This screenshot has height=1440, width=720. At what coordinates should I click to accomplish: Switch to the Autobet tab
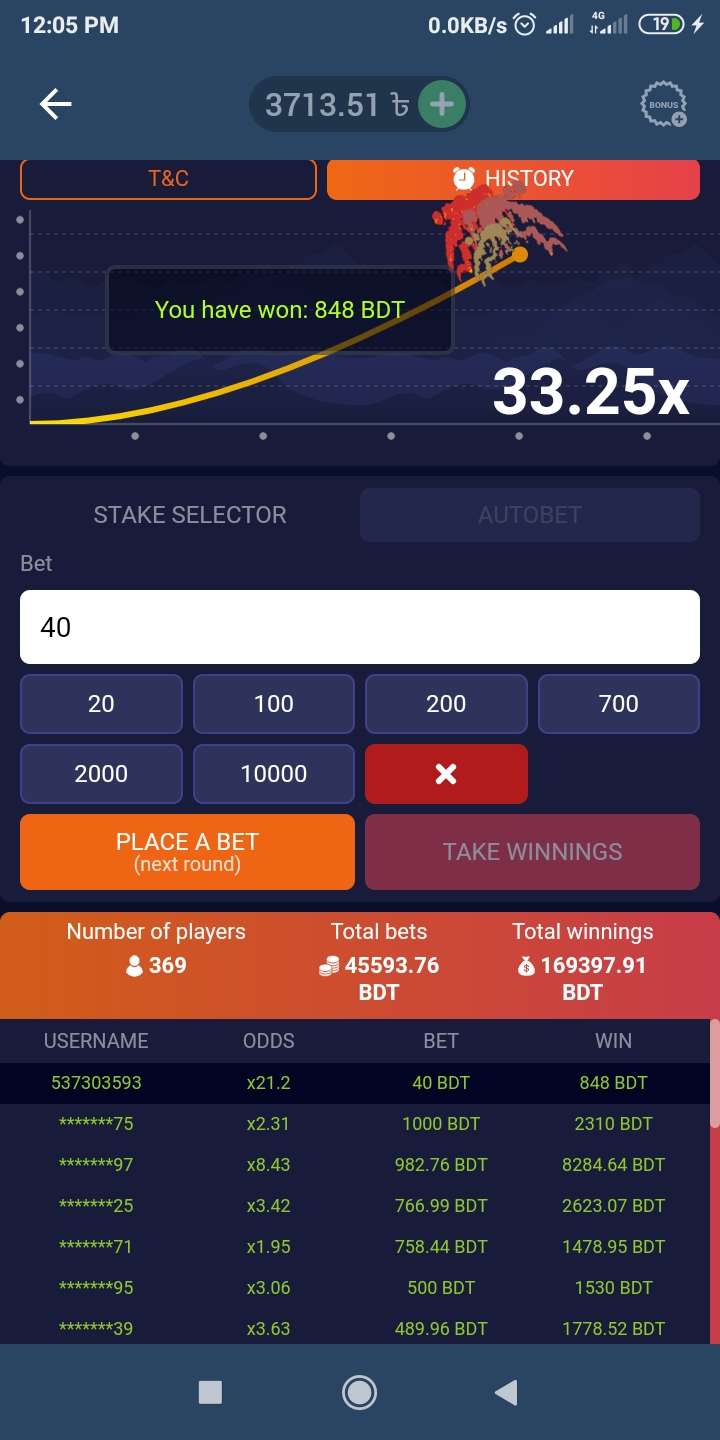pos(529,515)
